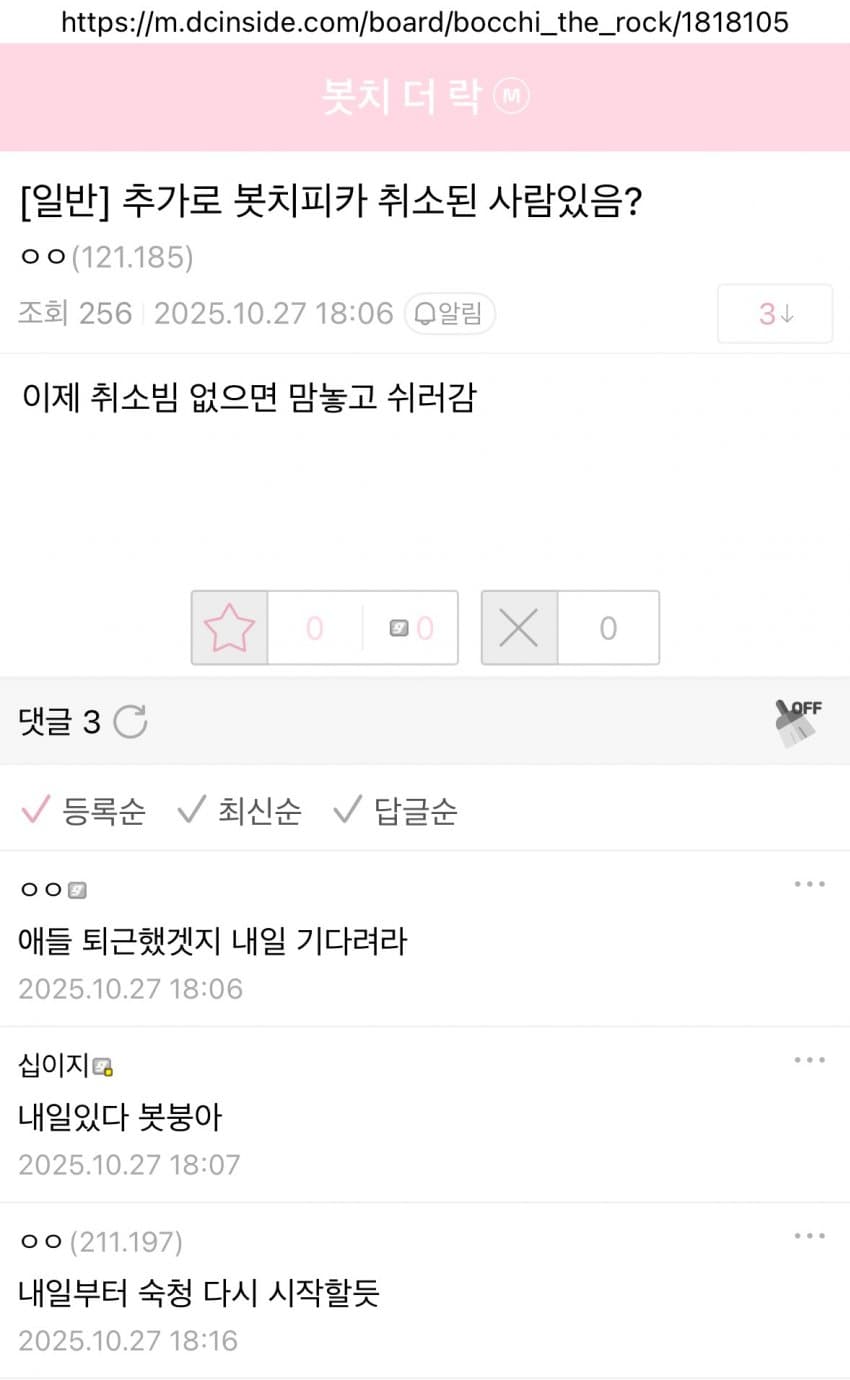Open the post author ㅇㅇ(121.185) info
The image size is (850, 1380).
[x=106, y=258]
